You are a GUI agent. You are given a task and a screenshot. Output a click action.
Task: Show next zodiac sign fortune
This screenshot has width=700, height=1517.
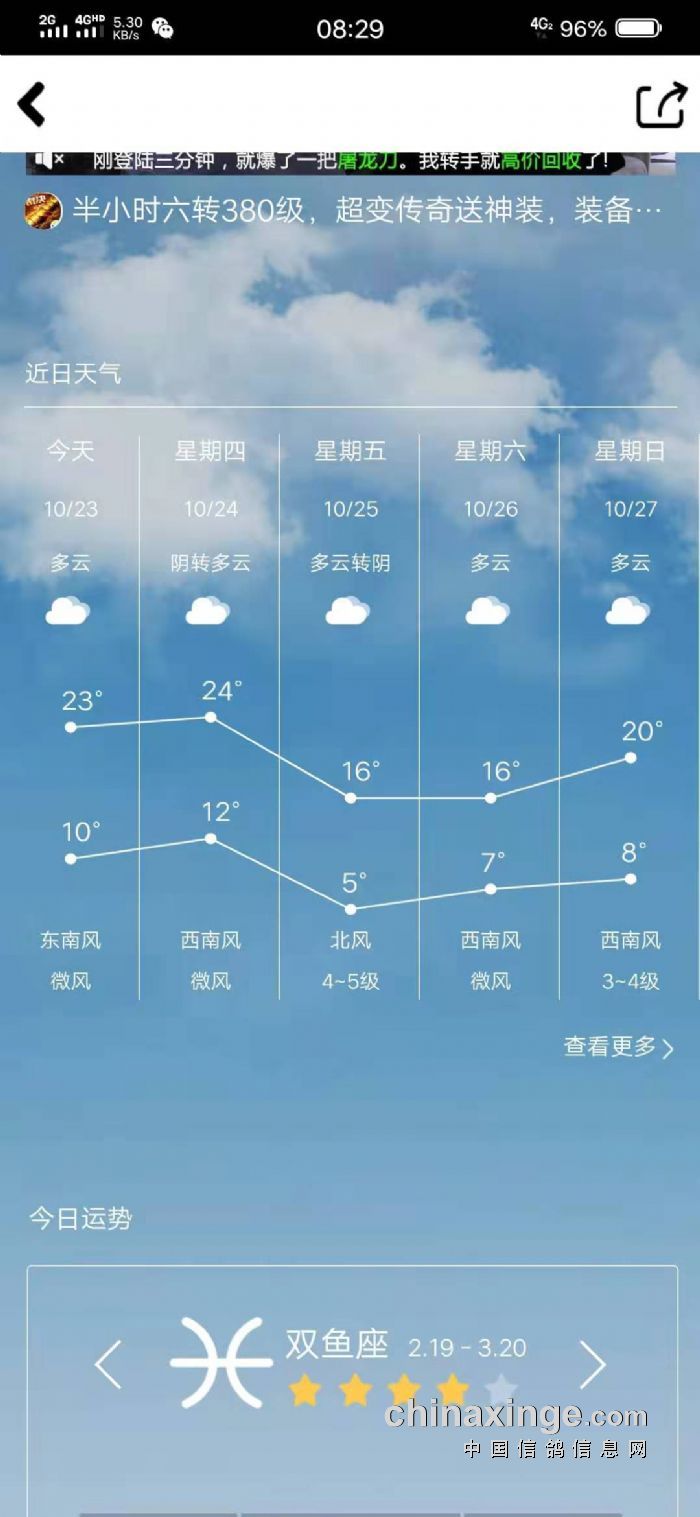point(593,1365)
